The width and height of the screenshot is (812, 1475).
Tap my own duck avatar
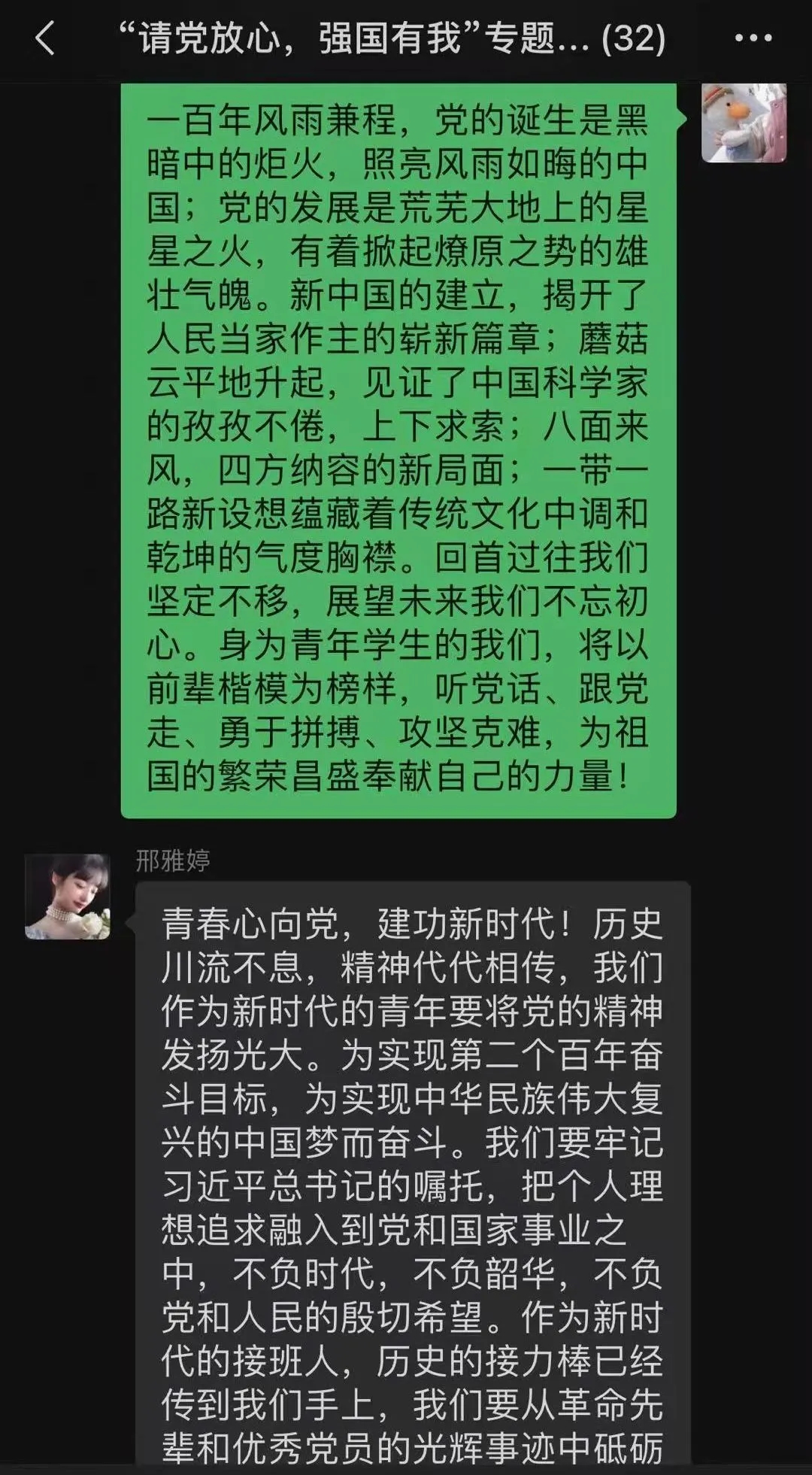(x=743, y=123)
